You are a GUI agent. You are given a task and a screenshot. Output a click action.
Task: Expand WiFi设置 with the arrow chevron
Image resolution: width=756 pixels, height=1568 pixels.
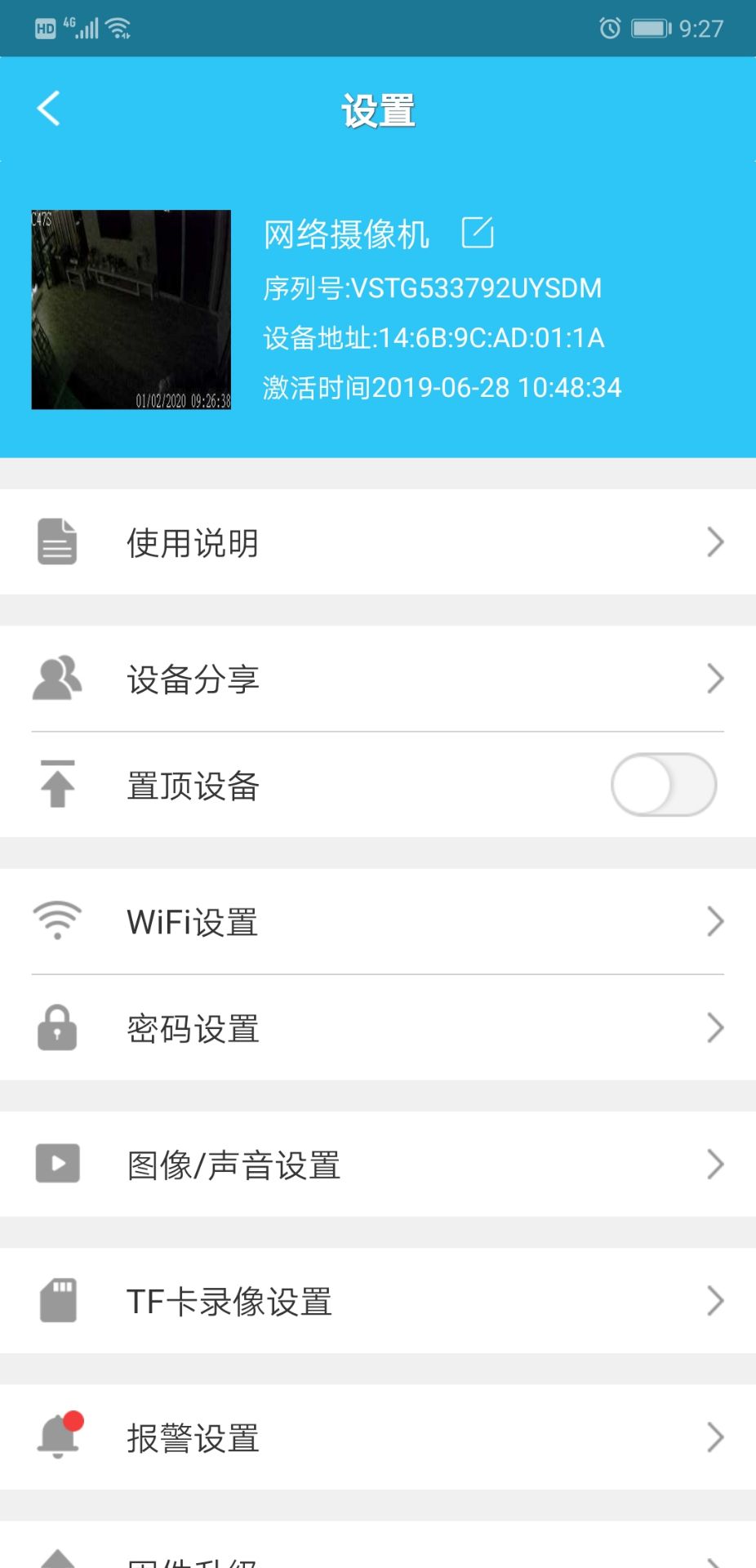tap(714, 921)
